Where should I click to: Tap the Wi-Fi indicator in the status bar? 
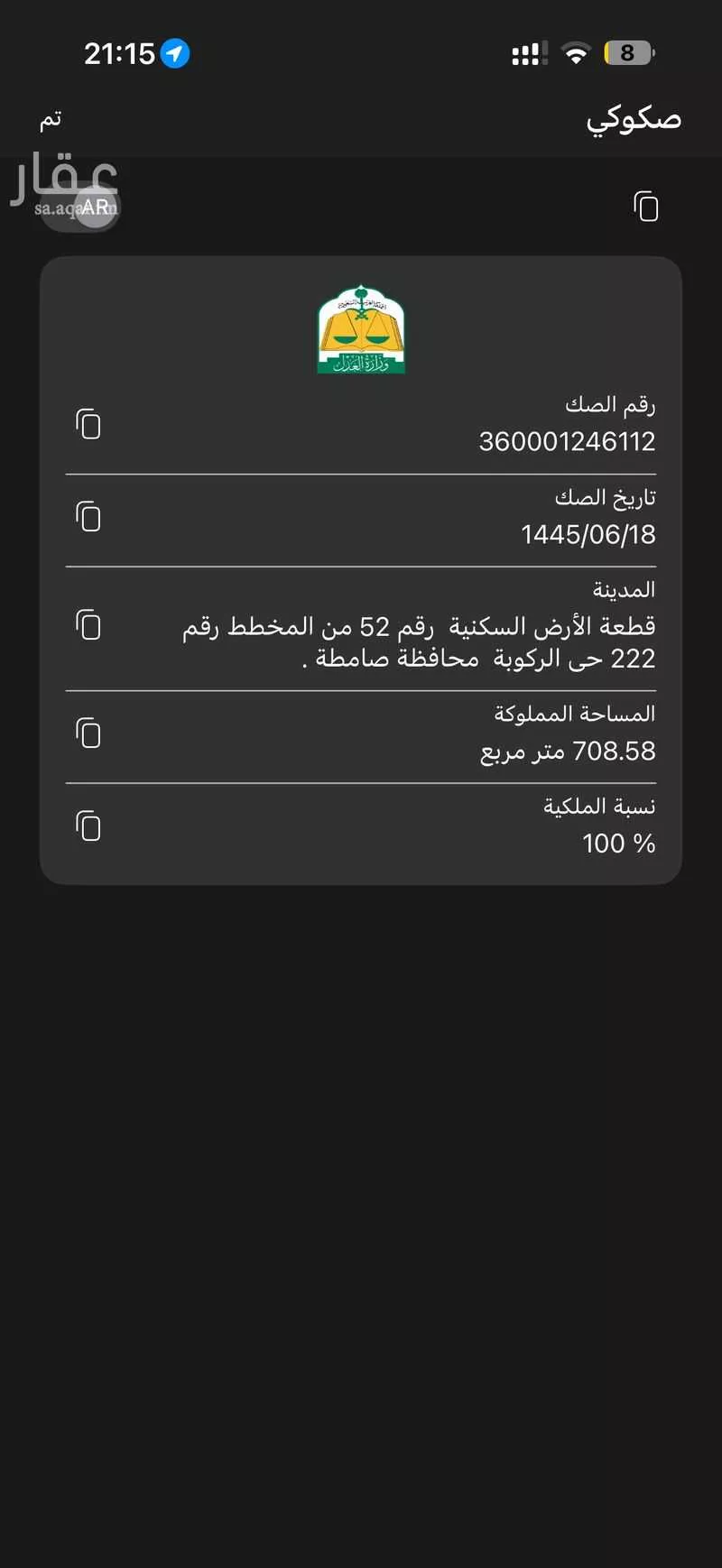click(x=576, y=51)
